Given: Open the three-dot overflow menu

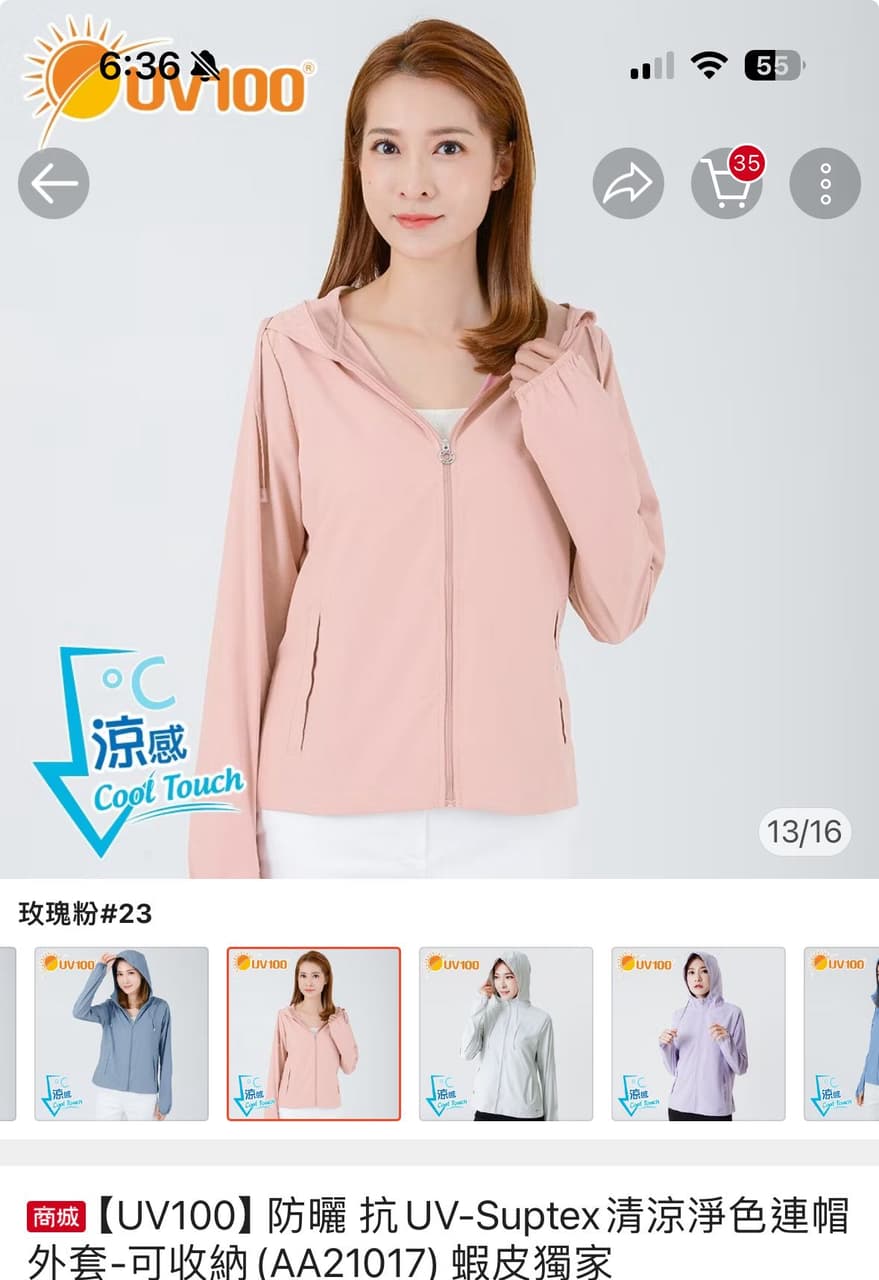Looking at the screenshot, I should [823, 182].
